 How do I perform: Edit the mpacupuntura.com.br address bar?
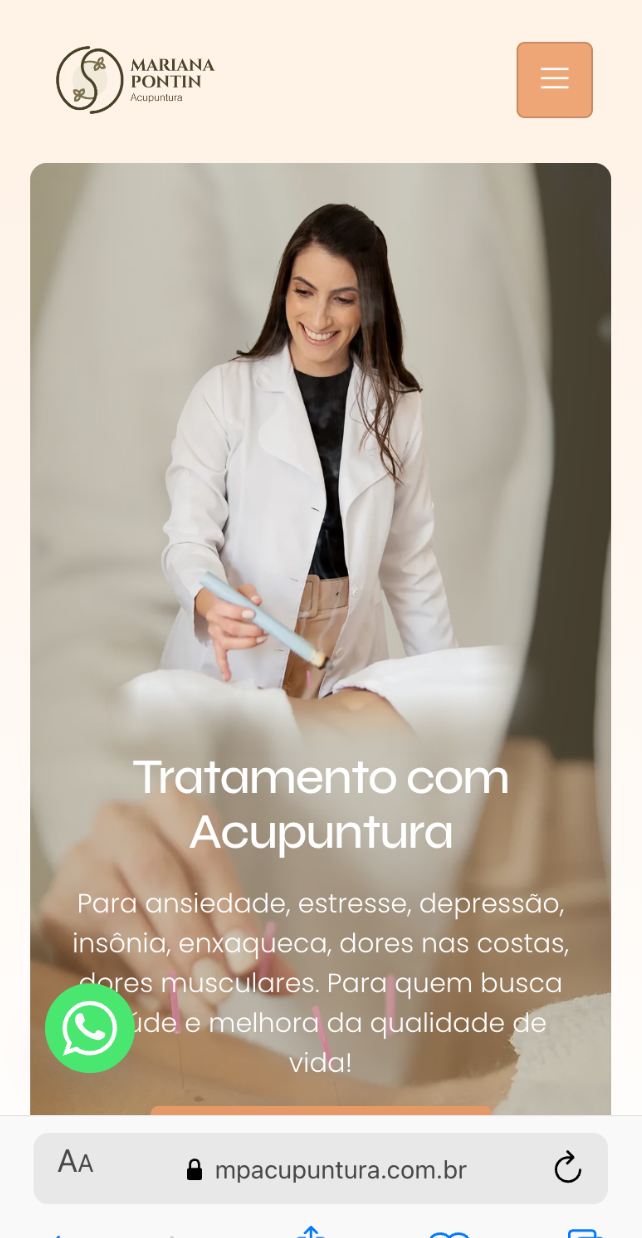pyautogui.click(x=326, y=1169)
